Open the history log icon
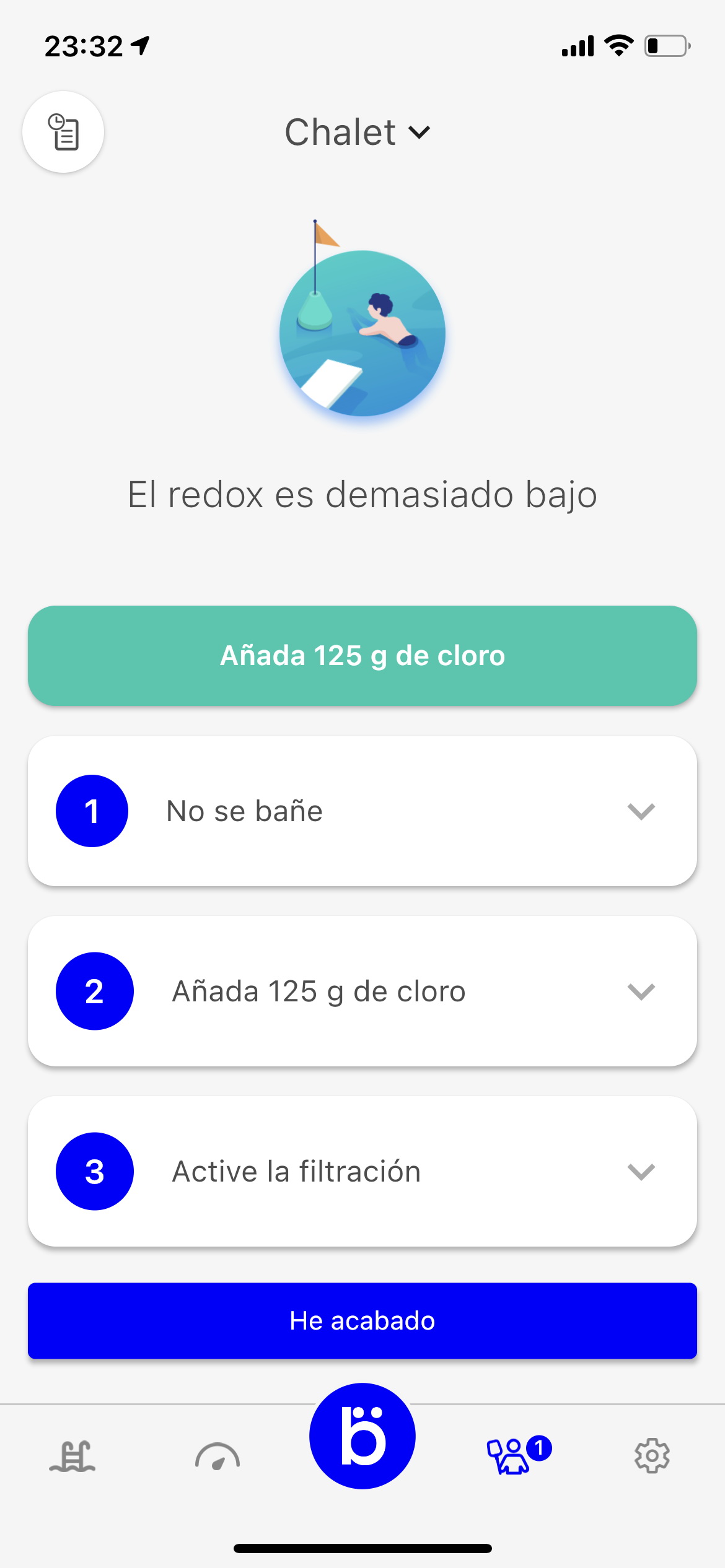The width and height of the screenshot is (725, 1568). pyautogui.click(x=63, y=132)
